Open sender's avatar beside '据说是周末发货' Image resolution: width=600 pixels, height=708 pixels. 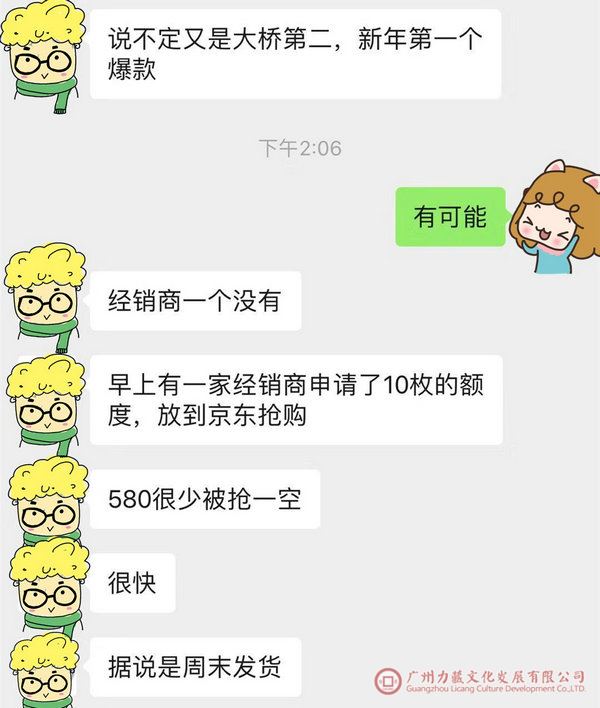tap(45, 668)
